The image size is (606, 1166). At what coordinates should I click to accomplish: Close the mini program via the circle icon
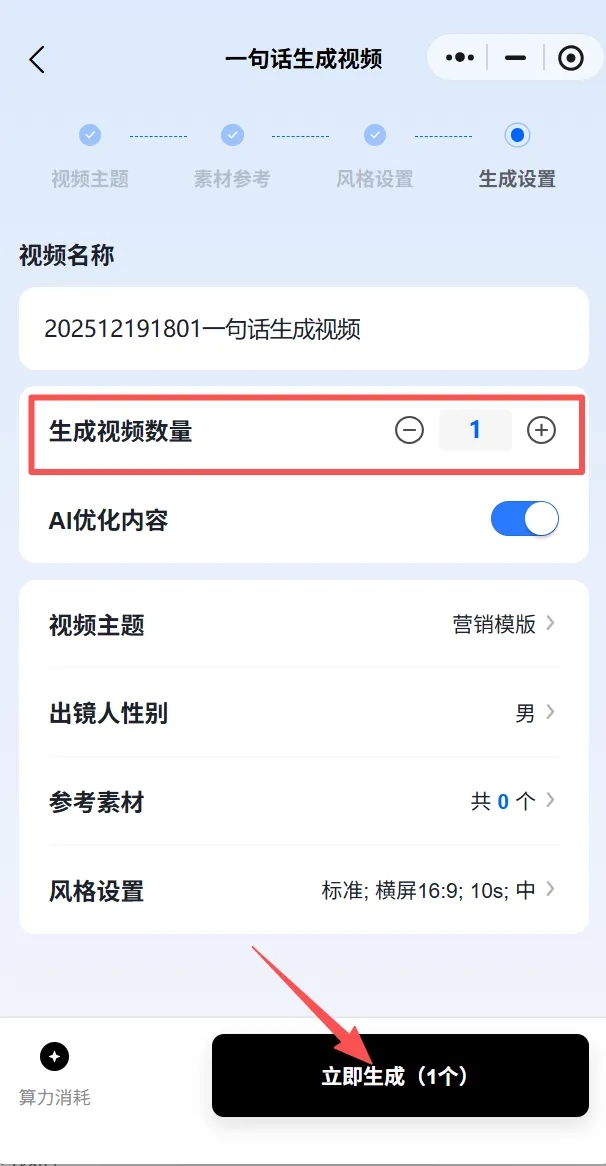pyautogui.click(x=570, y=58)
